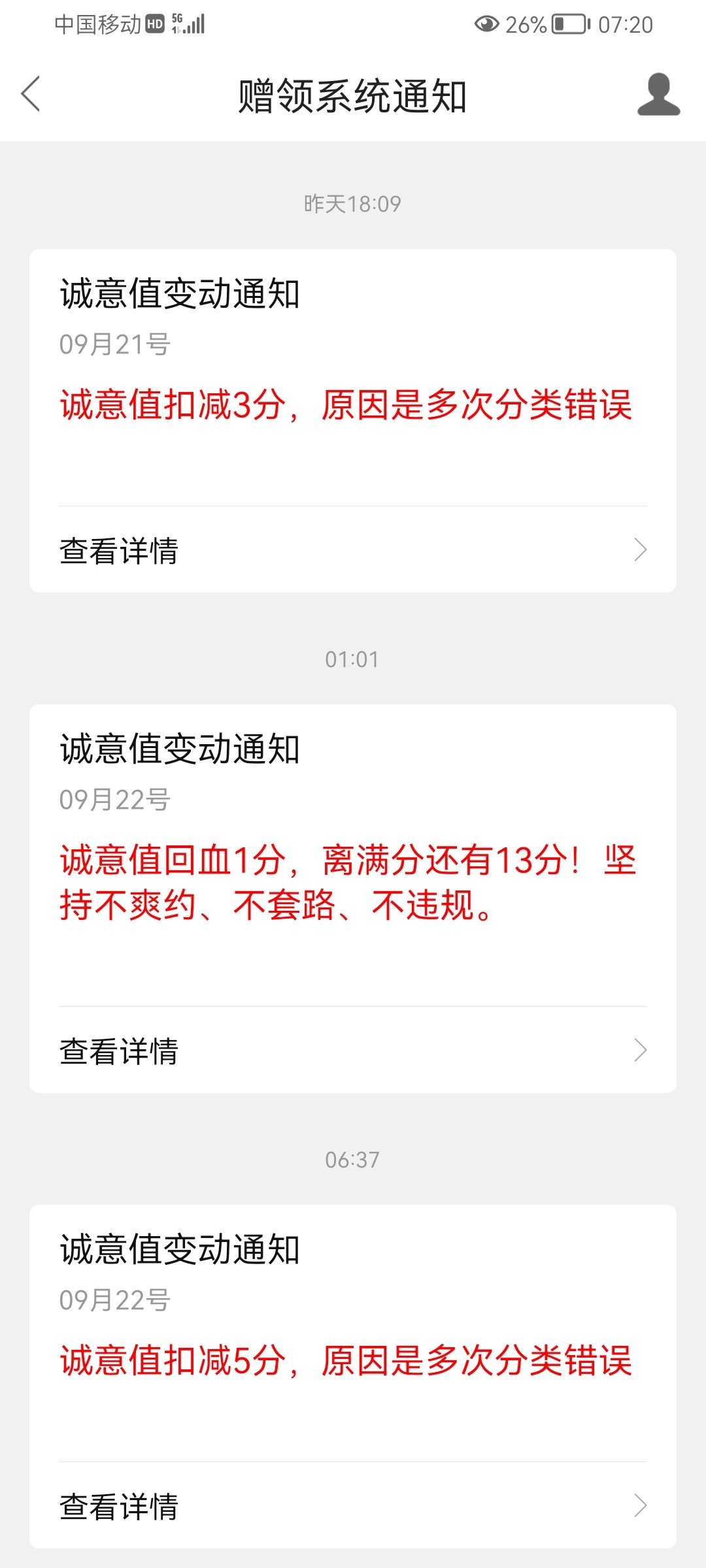Open the profile icon in the top bar

coord(658,95)
